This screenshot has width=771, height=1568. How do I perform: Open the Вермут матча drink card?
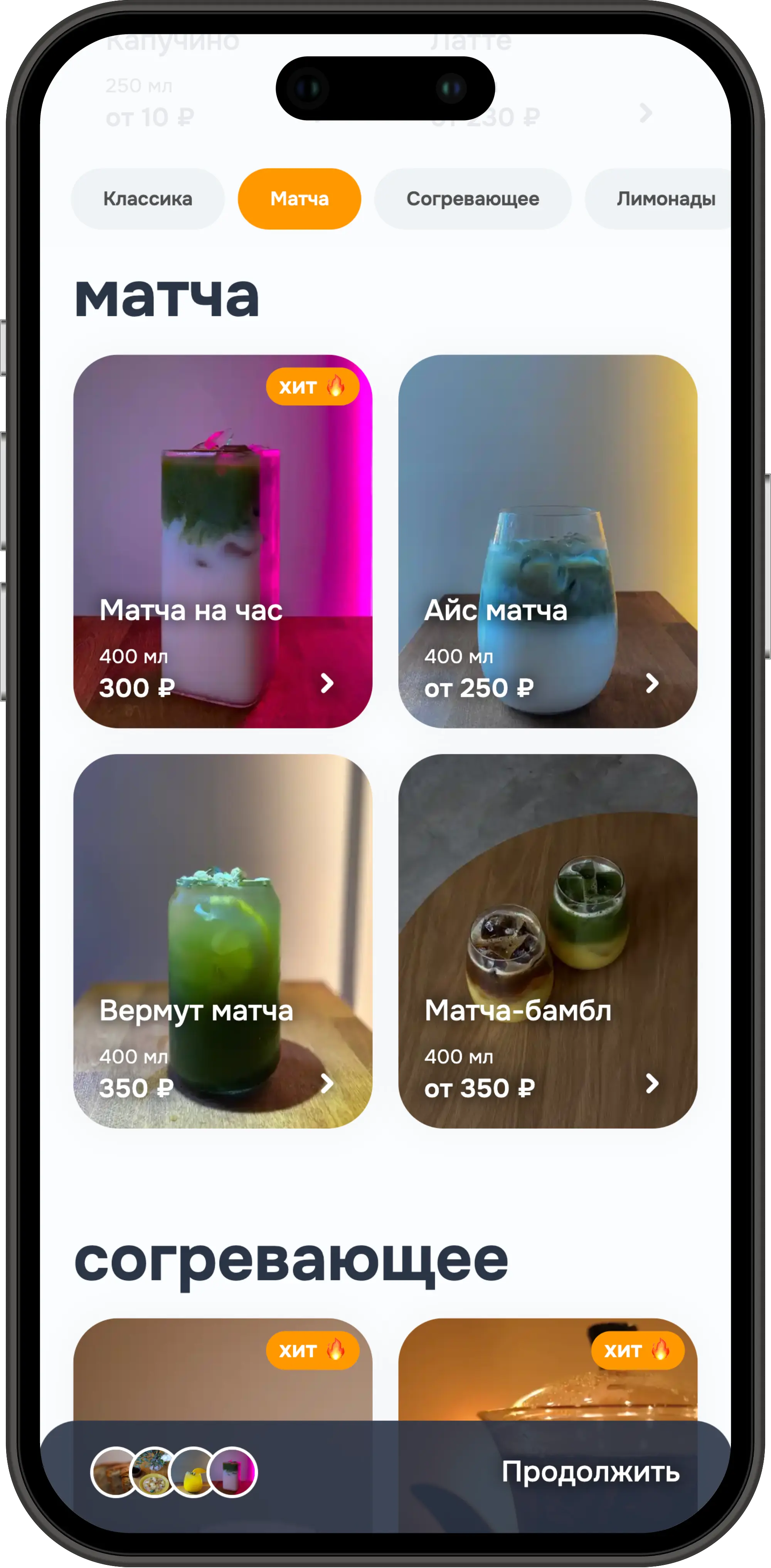click(223, 941)
